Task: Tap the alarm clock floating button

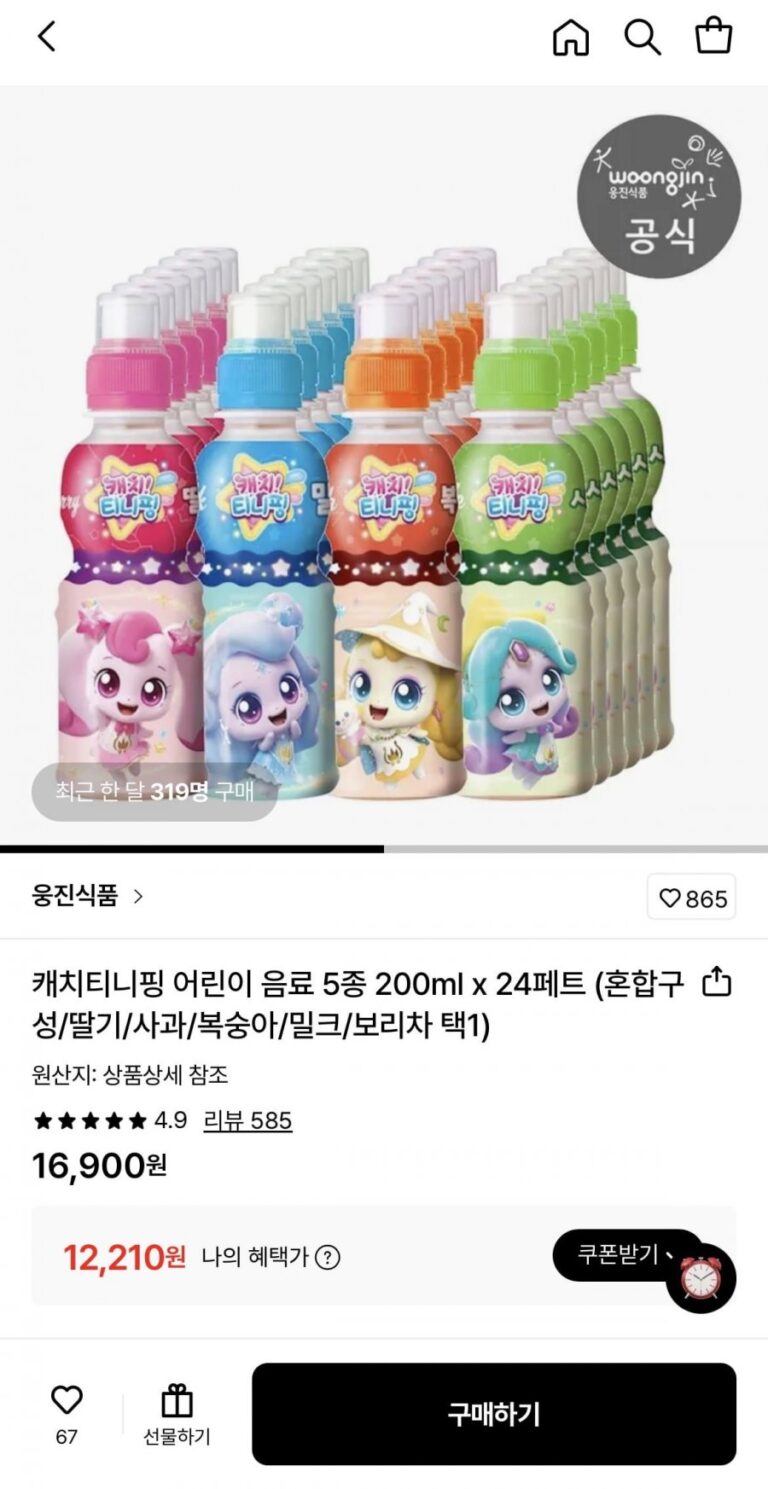Action: (702, 1277)
